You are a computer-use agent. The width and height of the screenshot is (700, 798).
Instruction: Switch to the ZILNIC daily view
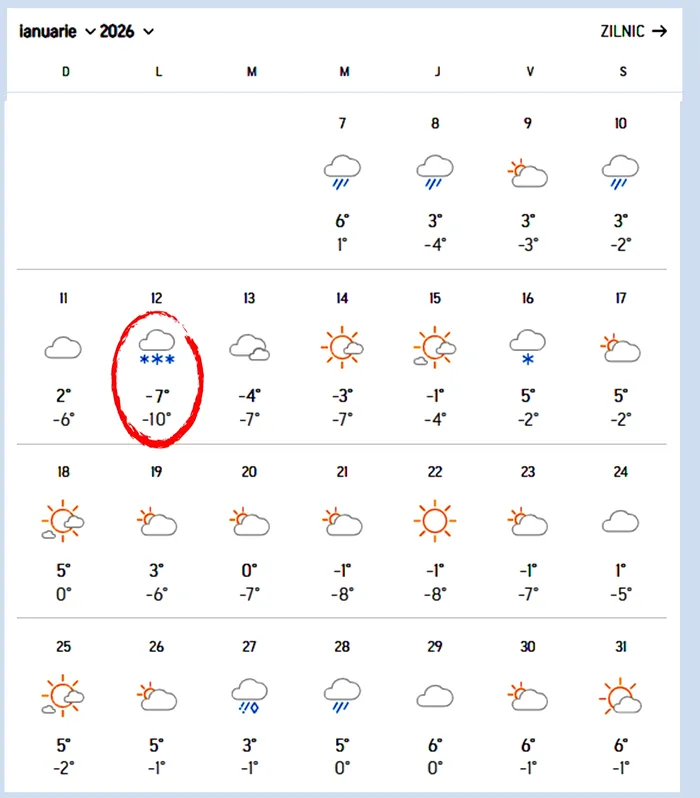[633, 31]
